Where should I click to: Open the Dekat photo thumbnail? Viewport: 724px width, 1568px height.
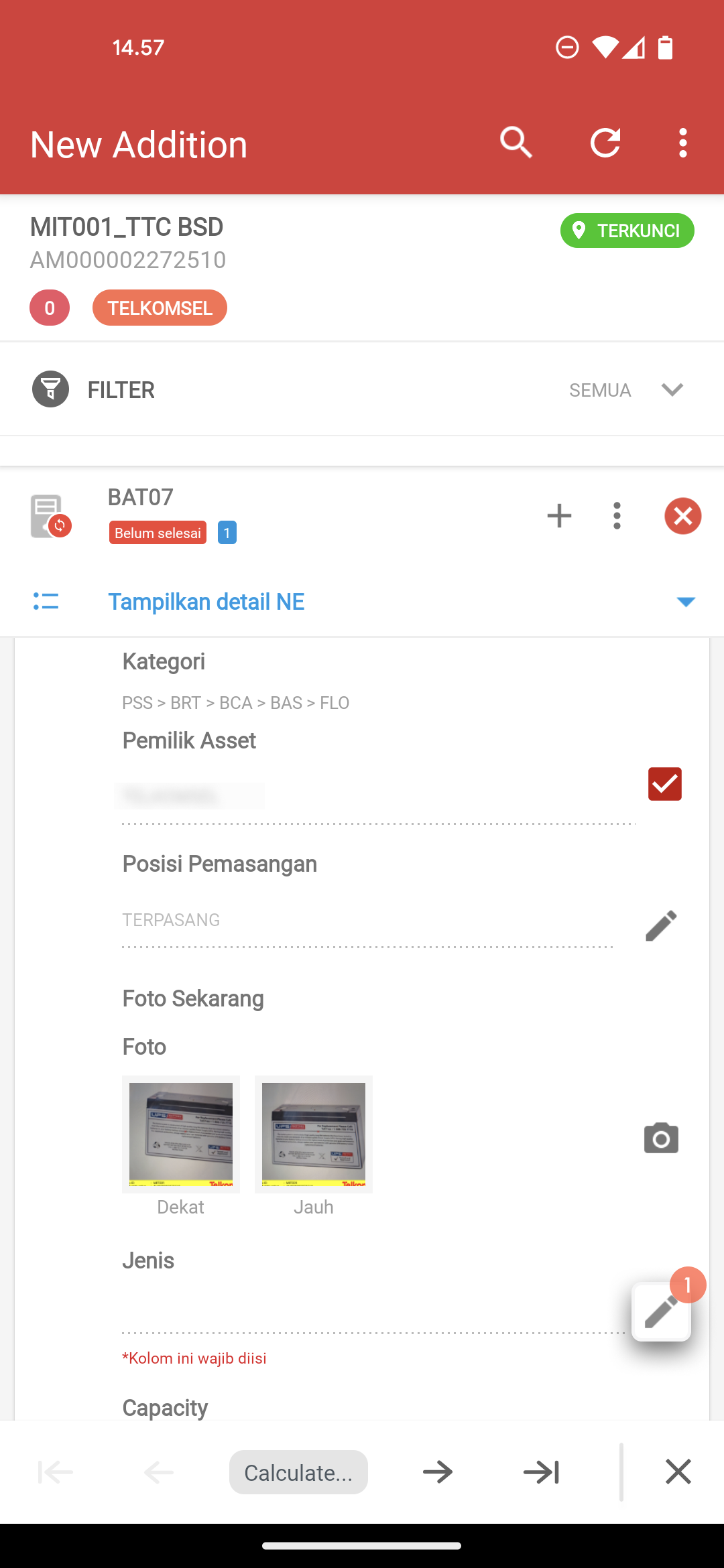(181, 1134)
